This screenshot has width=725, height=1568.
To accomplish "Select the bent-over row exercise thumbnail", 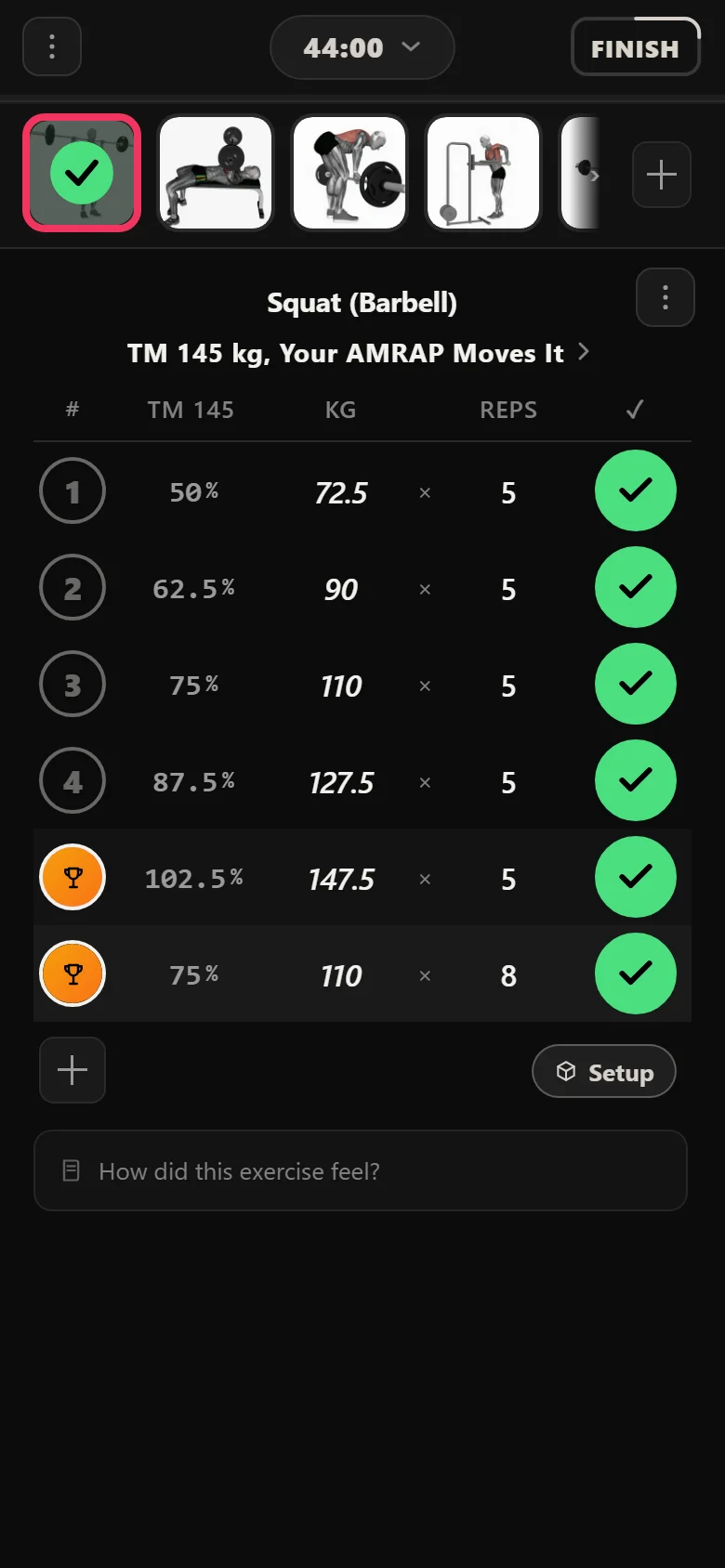I will (x=349, y=173).
